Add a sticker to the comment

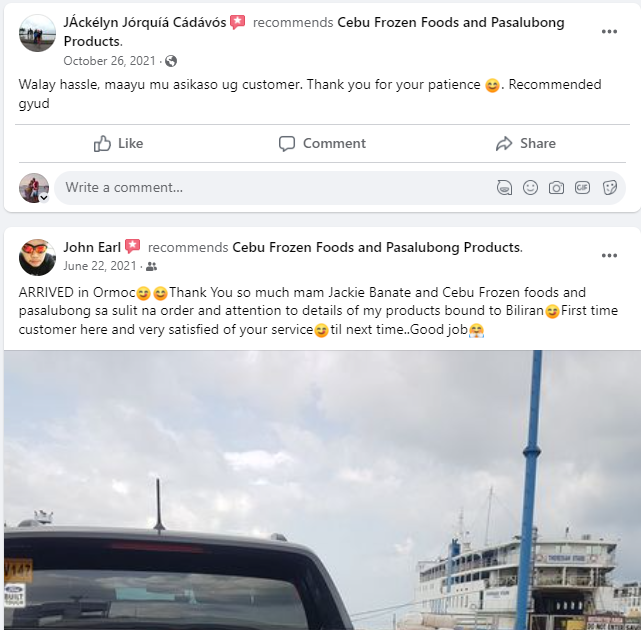point(609,187)
